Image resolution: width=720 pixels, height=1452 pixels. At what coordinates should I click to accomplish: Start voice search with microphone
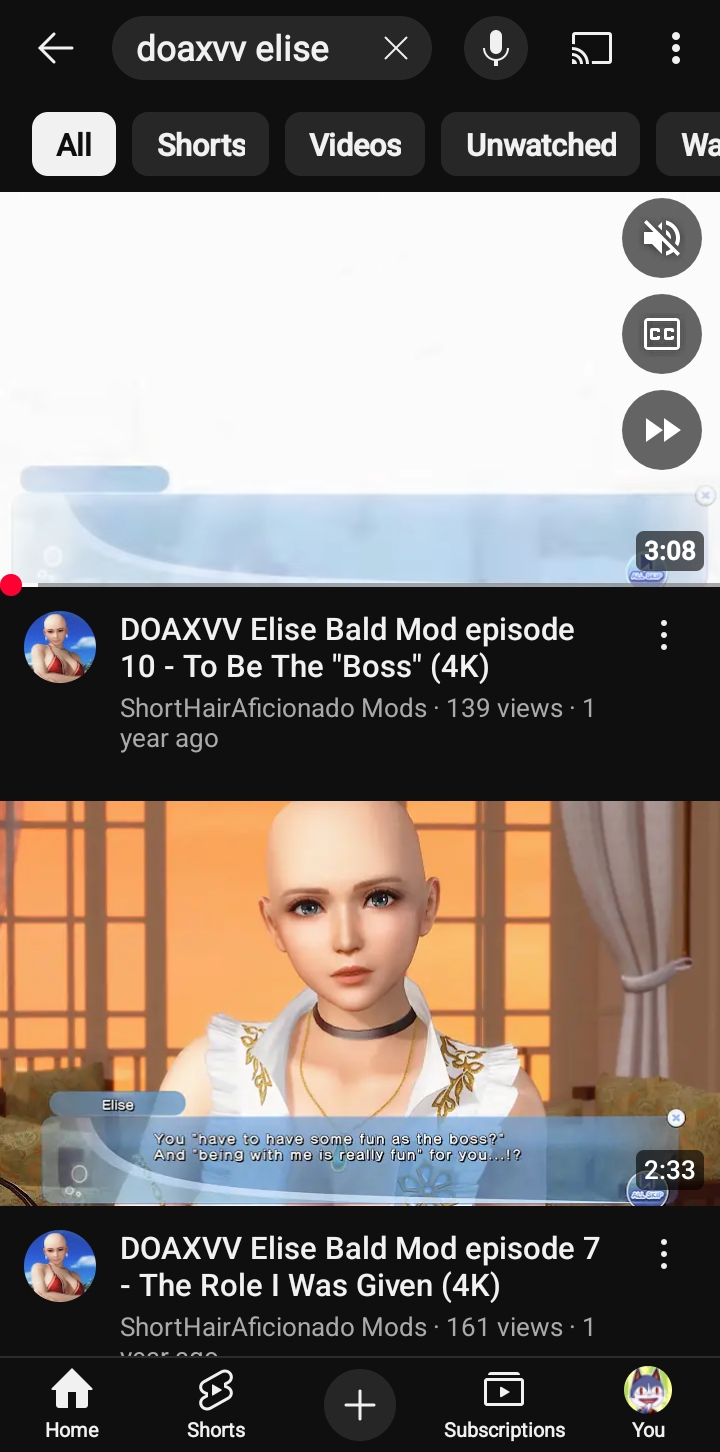(x=496, y=48)
